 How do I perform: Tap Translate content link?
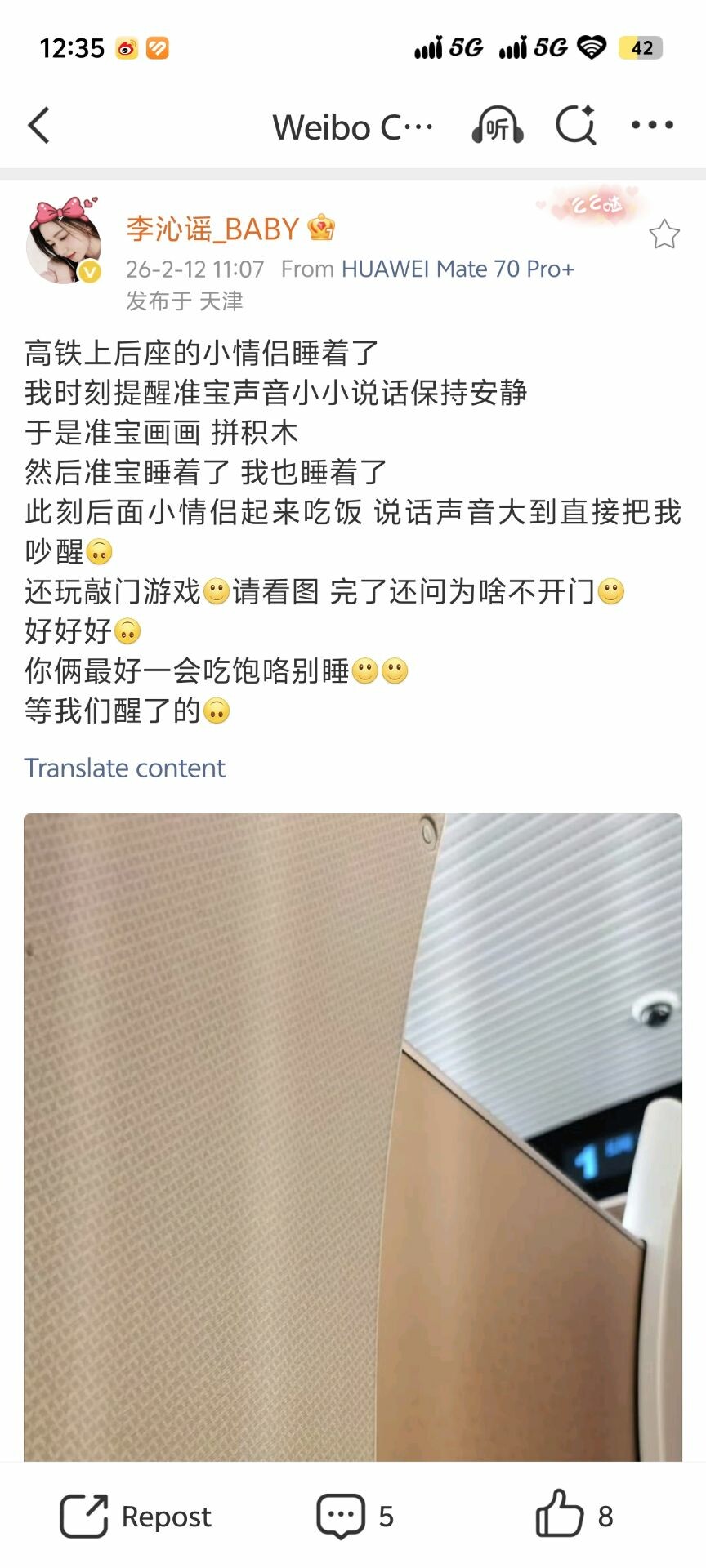[124, 768]
